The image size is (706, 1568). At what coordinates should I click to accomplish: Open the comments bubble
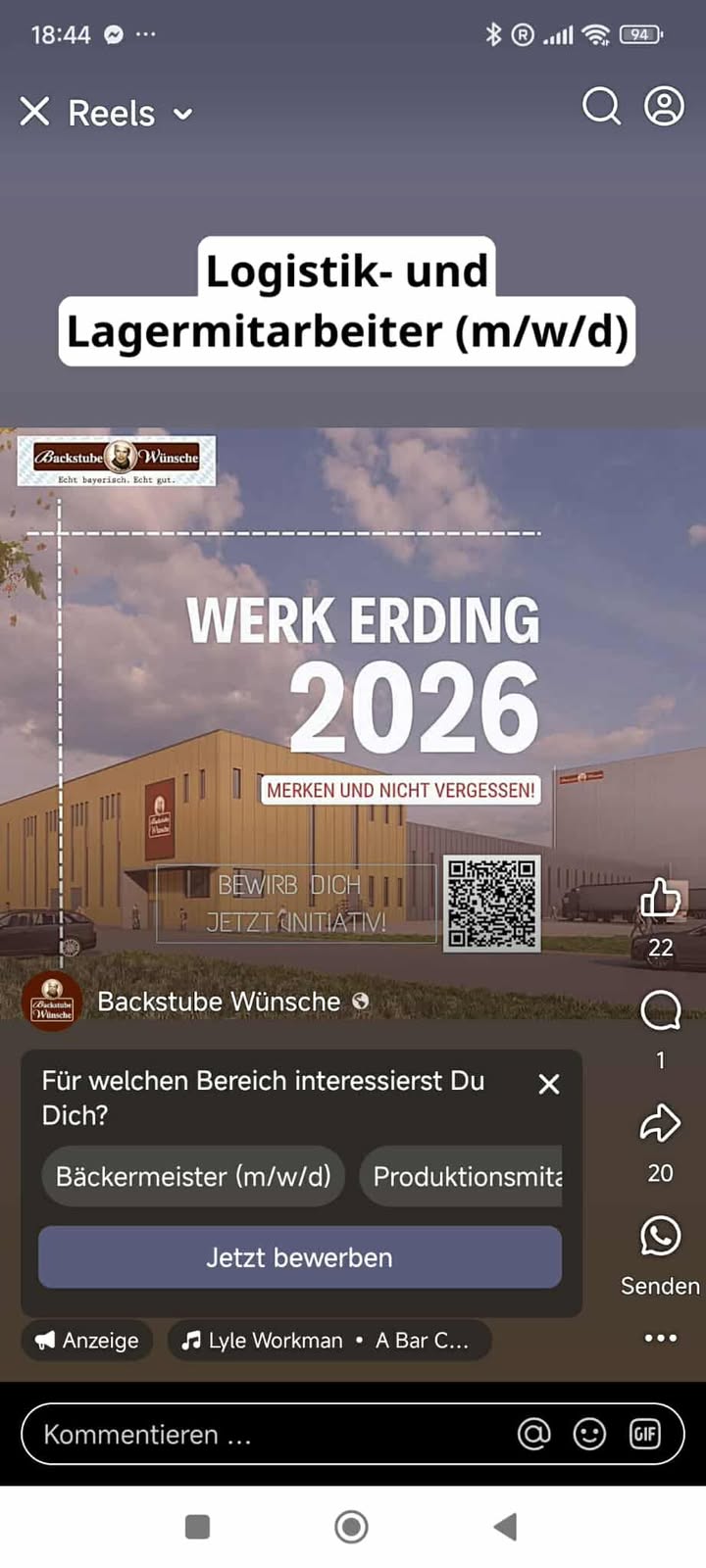[660, 1010]
